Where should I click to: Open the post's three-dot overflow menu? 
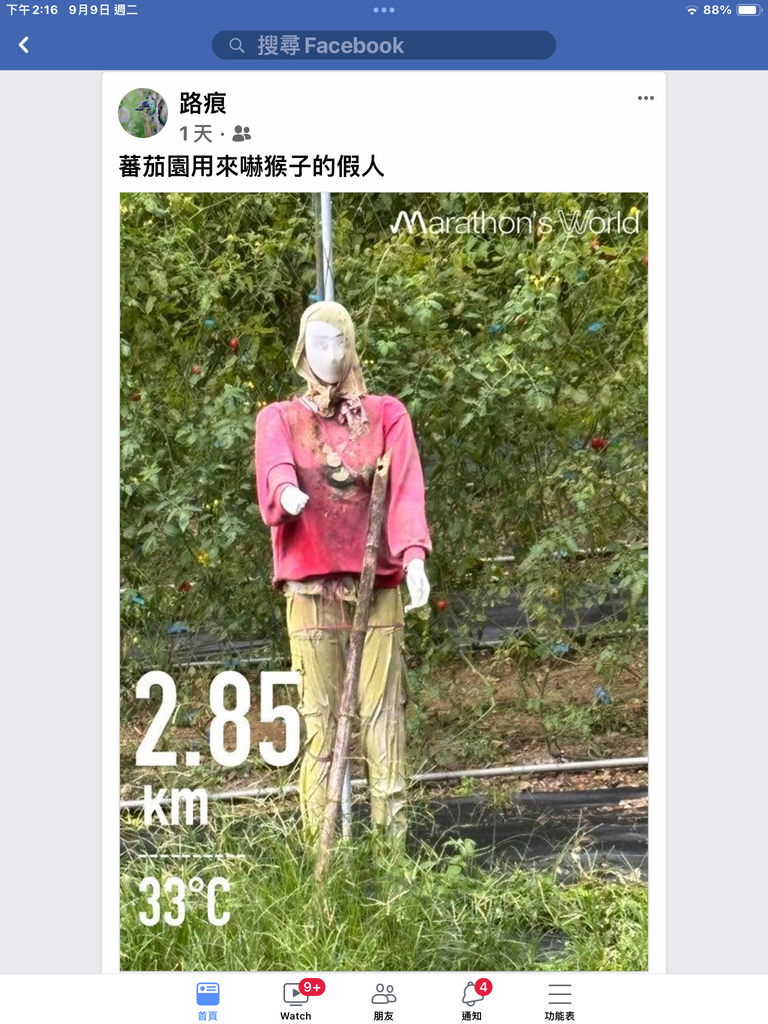click(x=645, y=98)
